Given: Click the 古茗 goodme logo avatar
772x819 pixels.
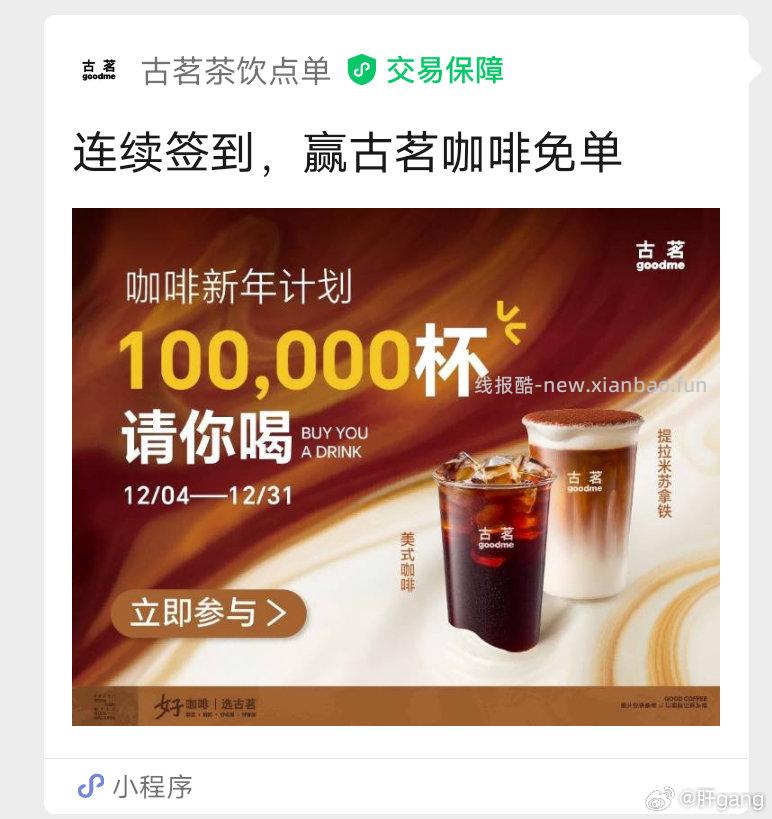Looking at the screenshot, I should click(97, 69).
